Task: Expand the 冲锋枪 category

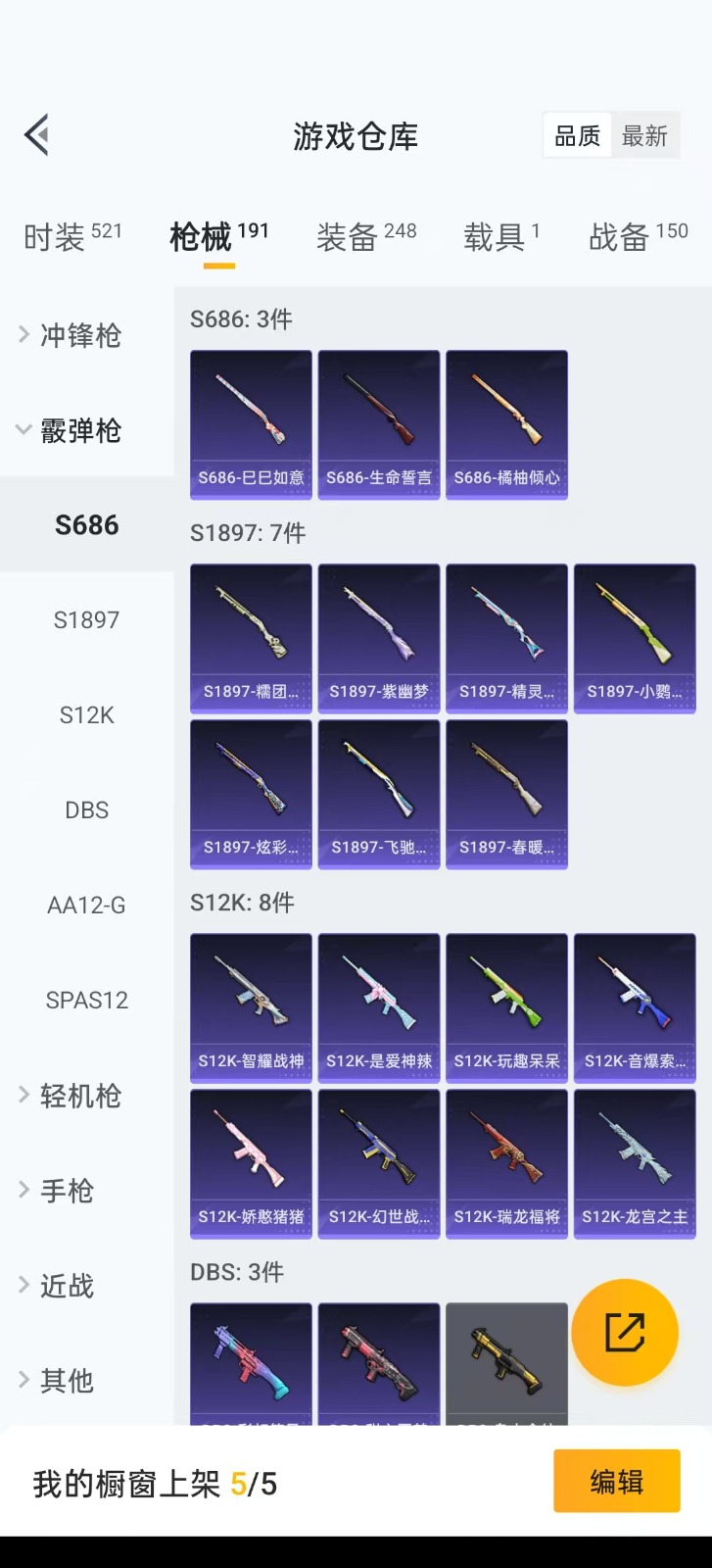Action: tap(80, 335)
